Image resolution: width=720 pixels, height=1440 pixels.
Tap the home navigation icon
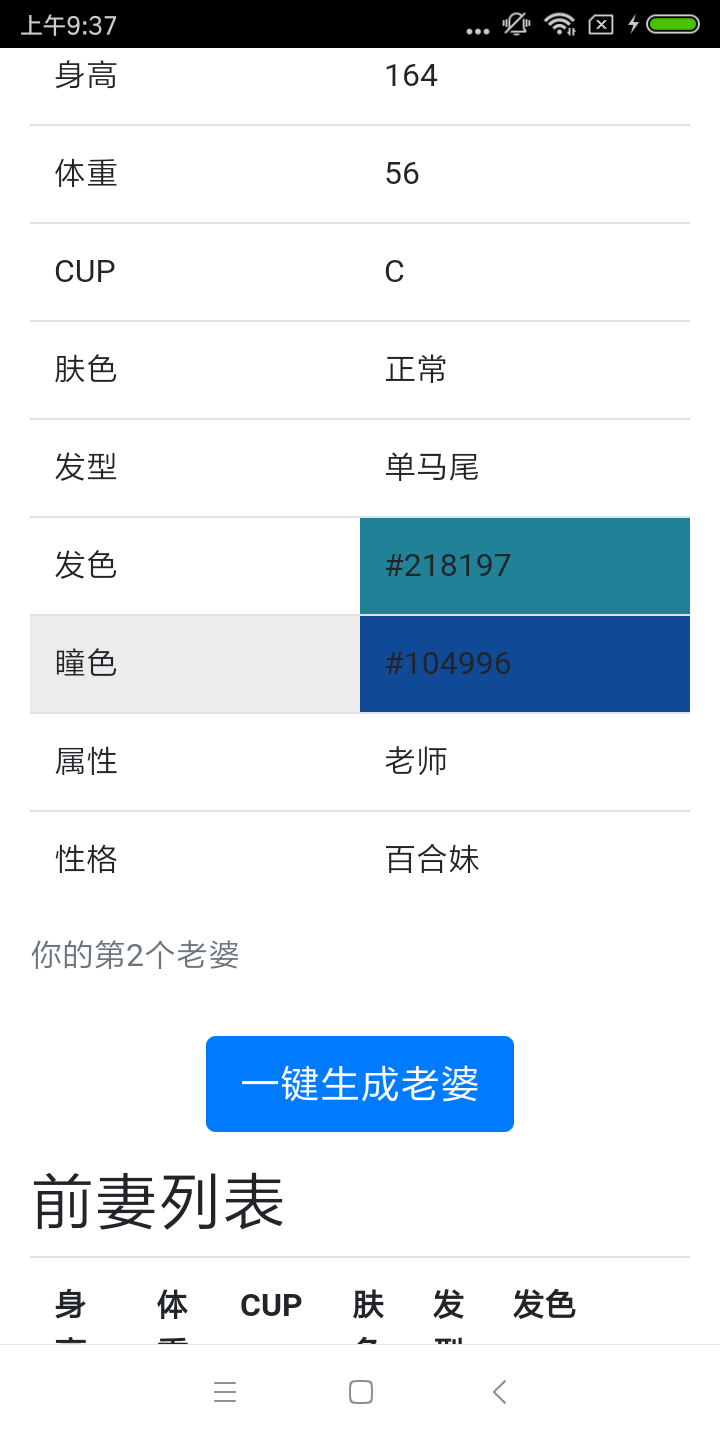point(362,1391)
